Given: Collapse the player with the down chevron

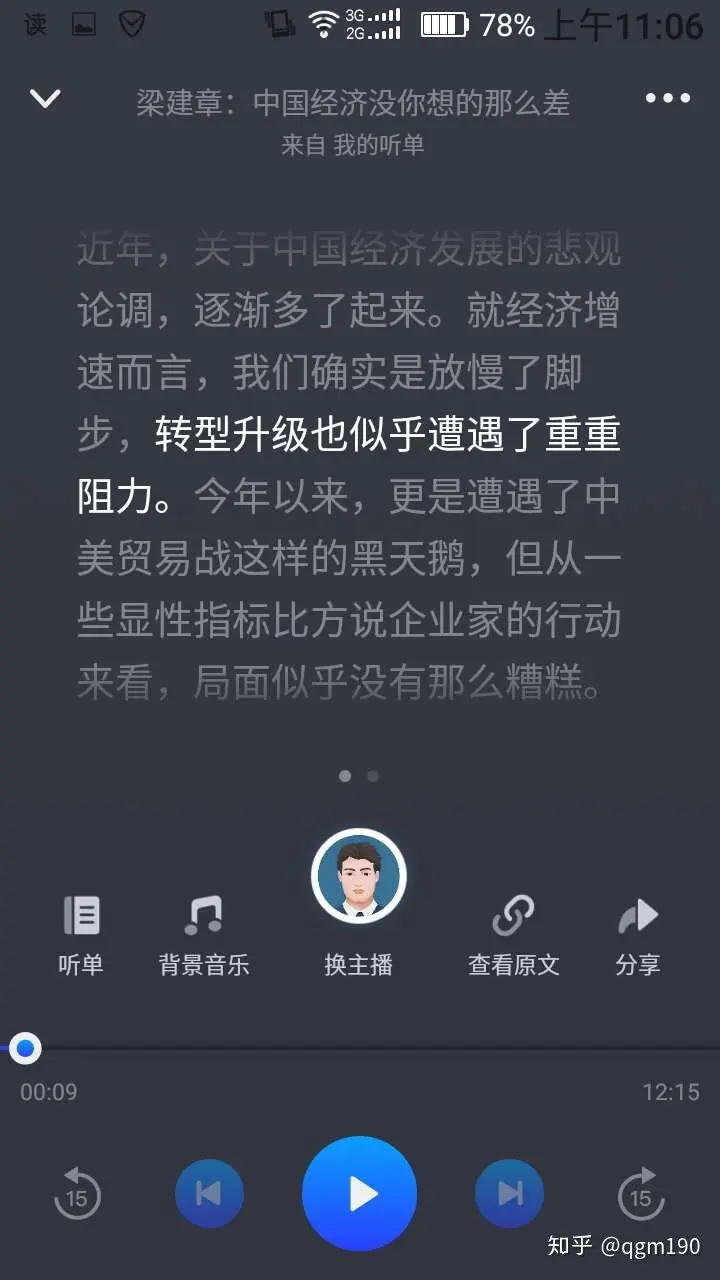Looking at the screenshot, I should (45, 98).
